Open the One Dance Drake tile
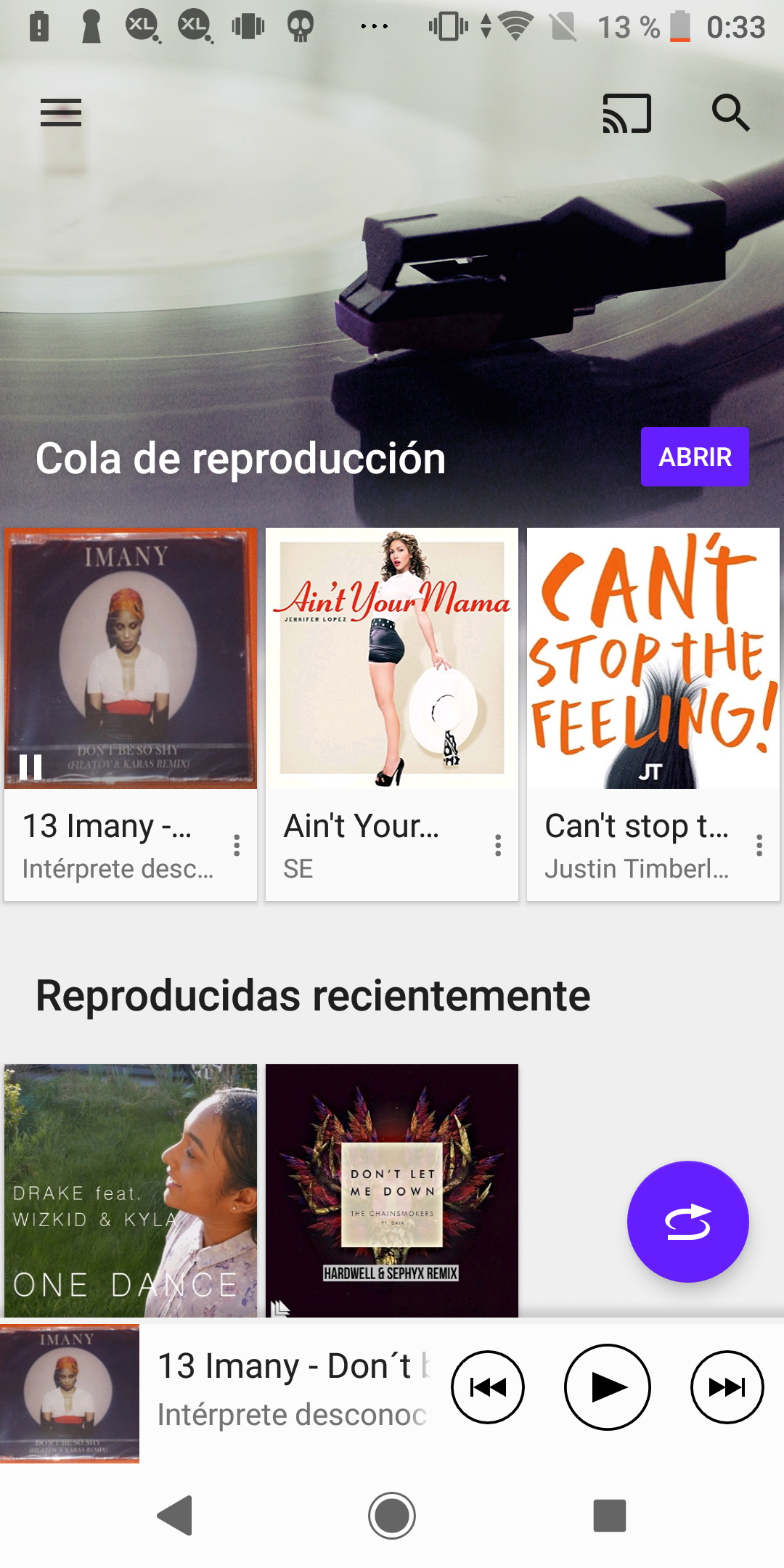 coord(131,1191)
